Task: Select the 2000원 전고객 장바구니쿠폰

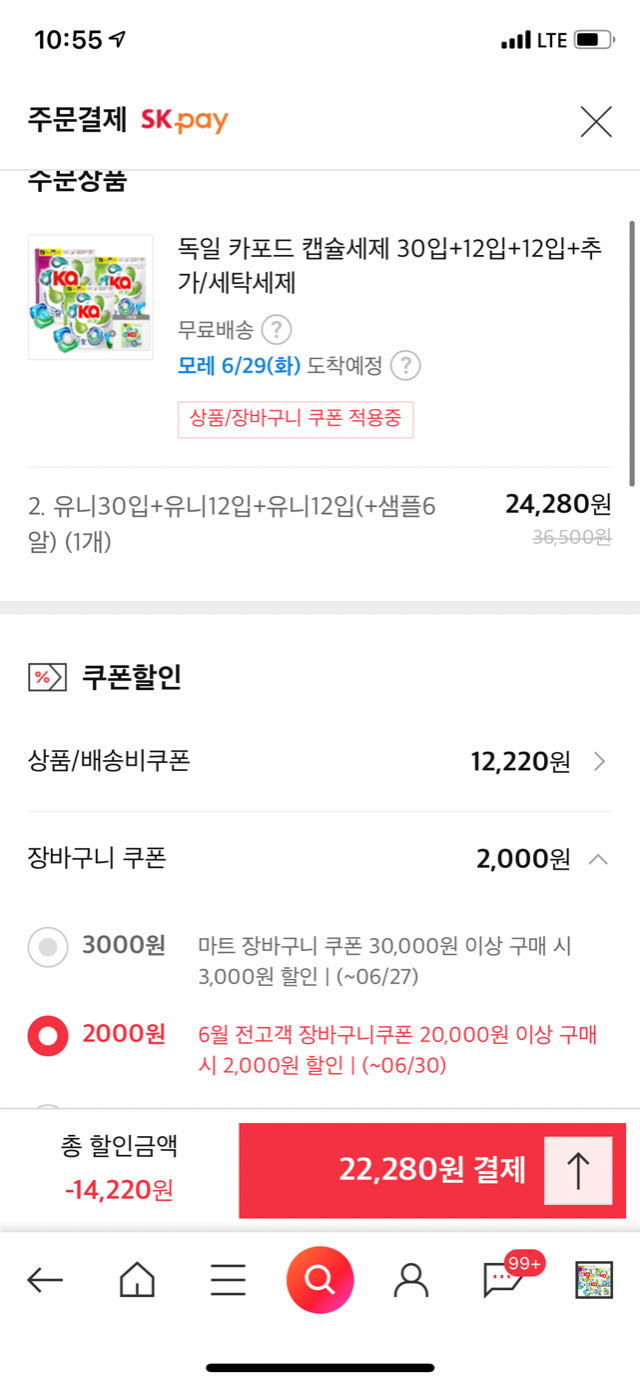Action: point(48,1035)
